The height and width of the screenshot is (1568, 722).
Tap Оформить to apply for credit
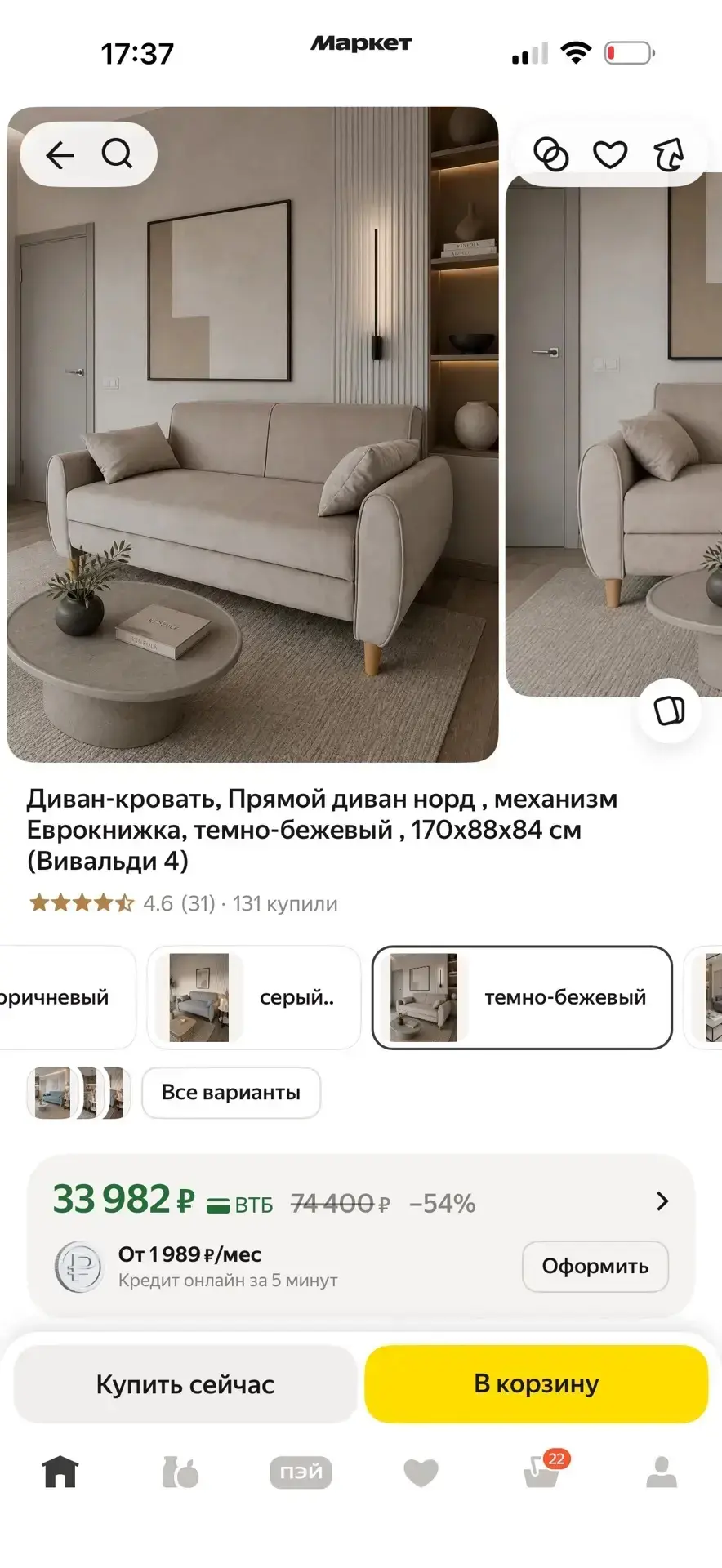click(595, 1267)
